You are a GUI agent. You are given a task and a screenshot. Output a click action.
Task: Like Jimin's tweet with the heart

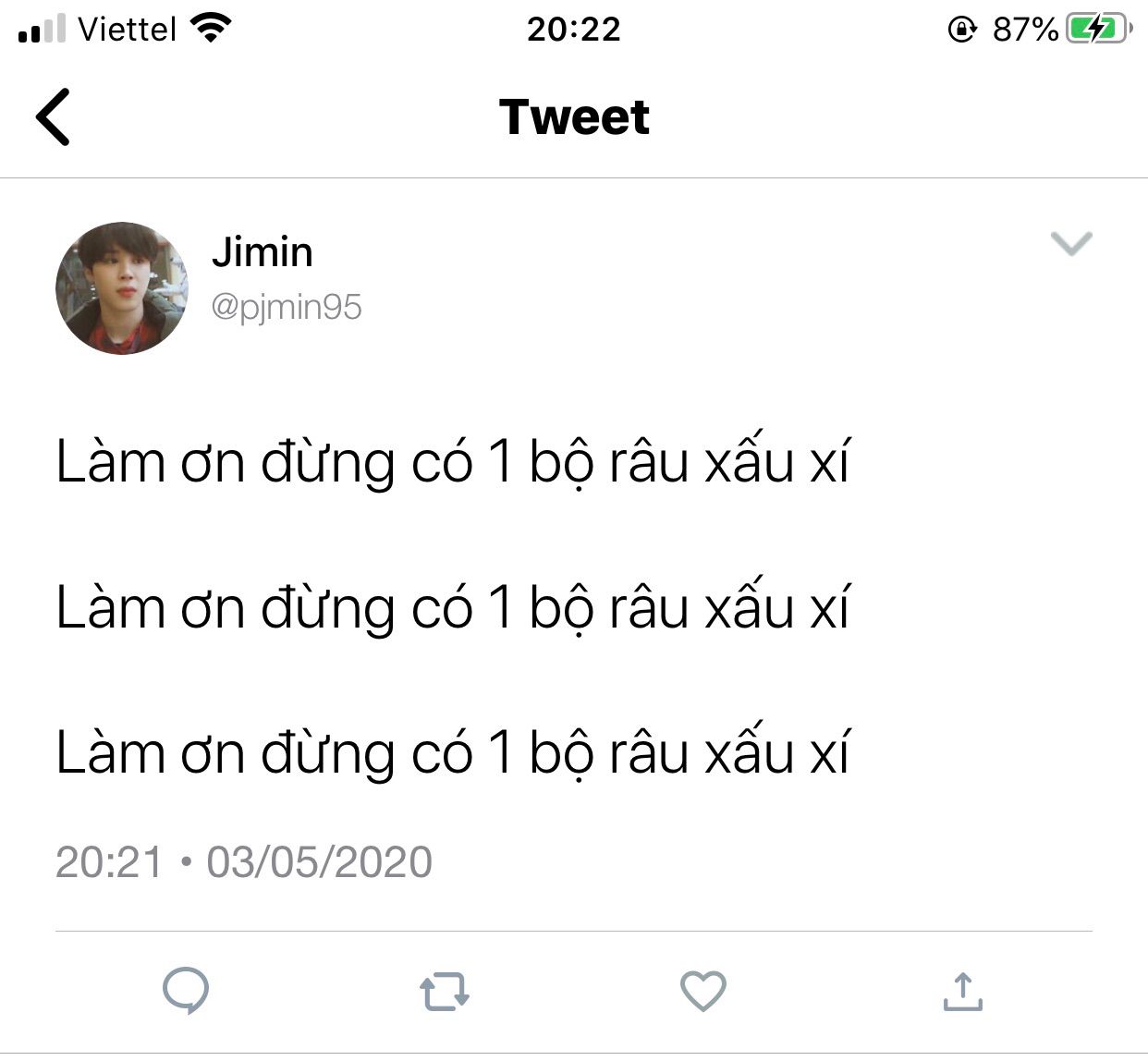click(703, 991)
